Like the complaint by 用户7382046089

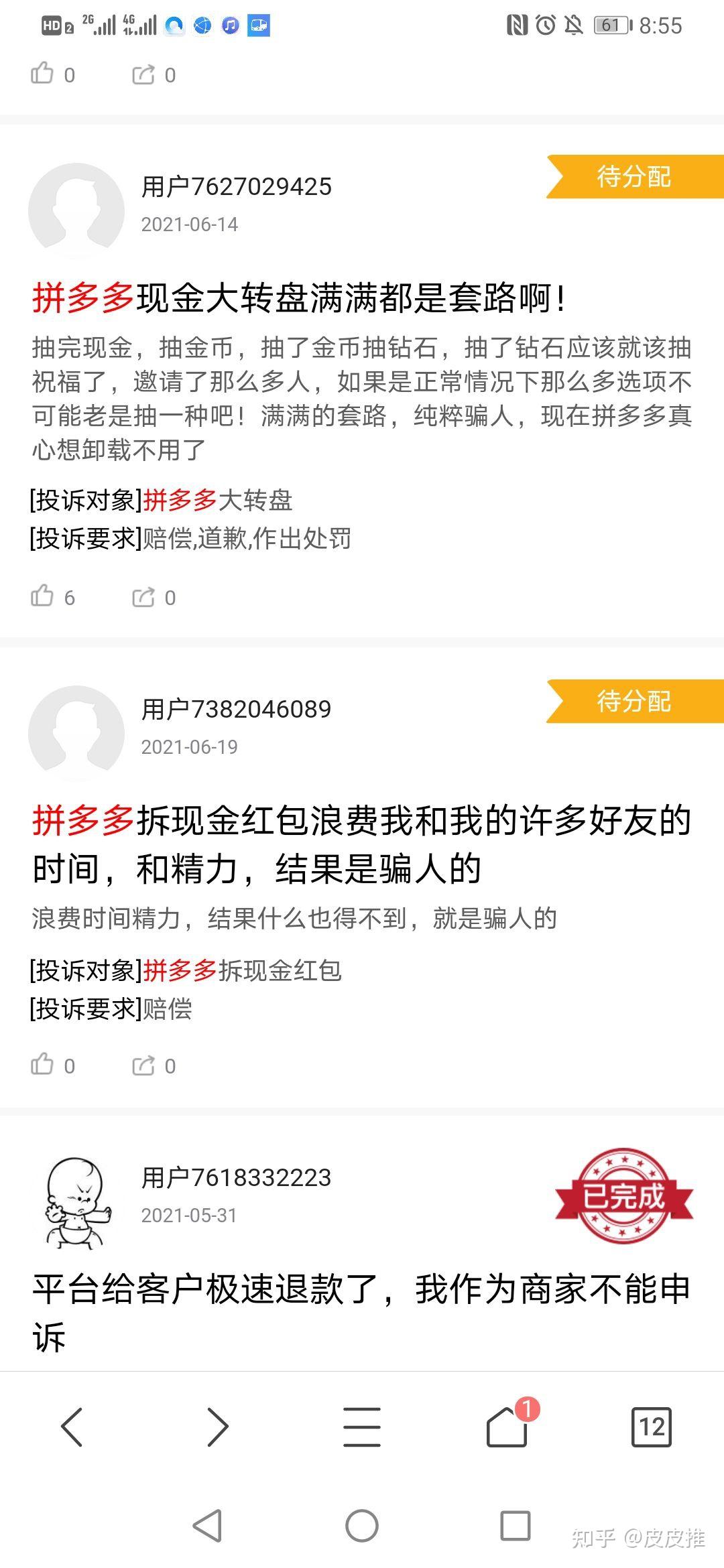pyautogui.click(x=43, y=1065)
